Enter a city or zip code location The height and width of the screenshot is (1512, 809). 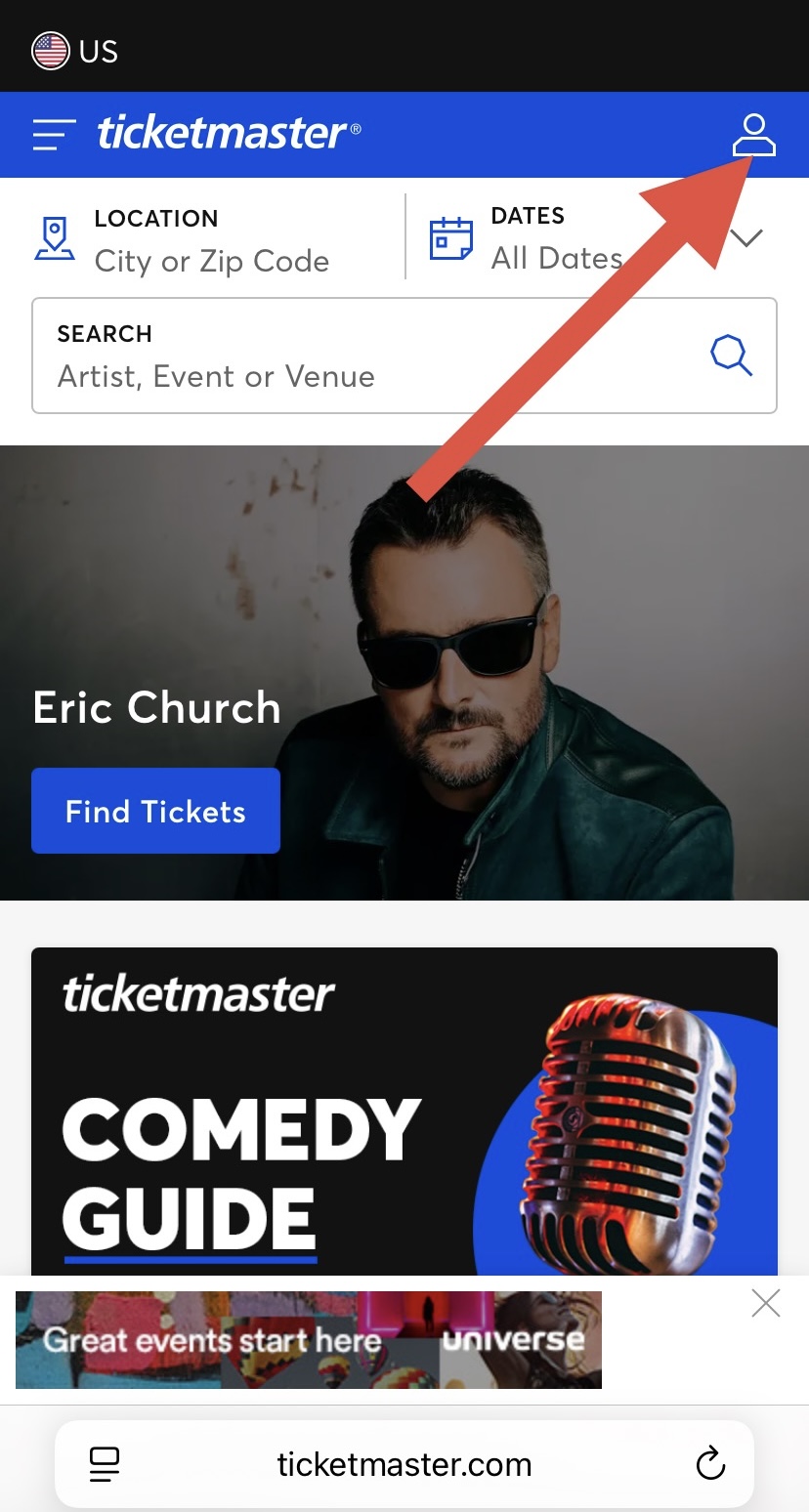(211, 260)
